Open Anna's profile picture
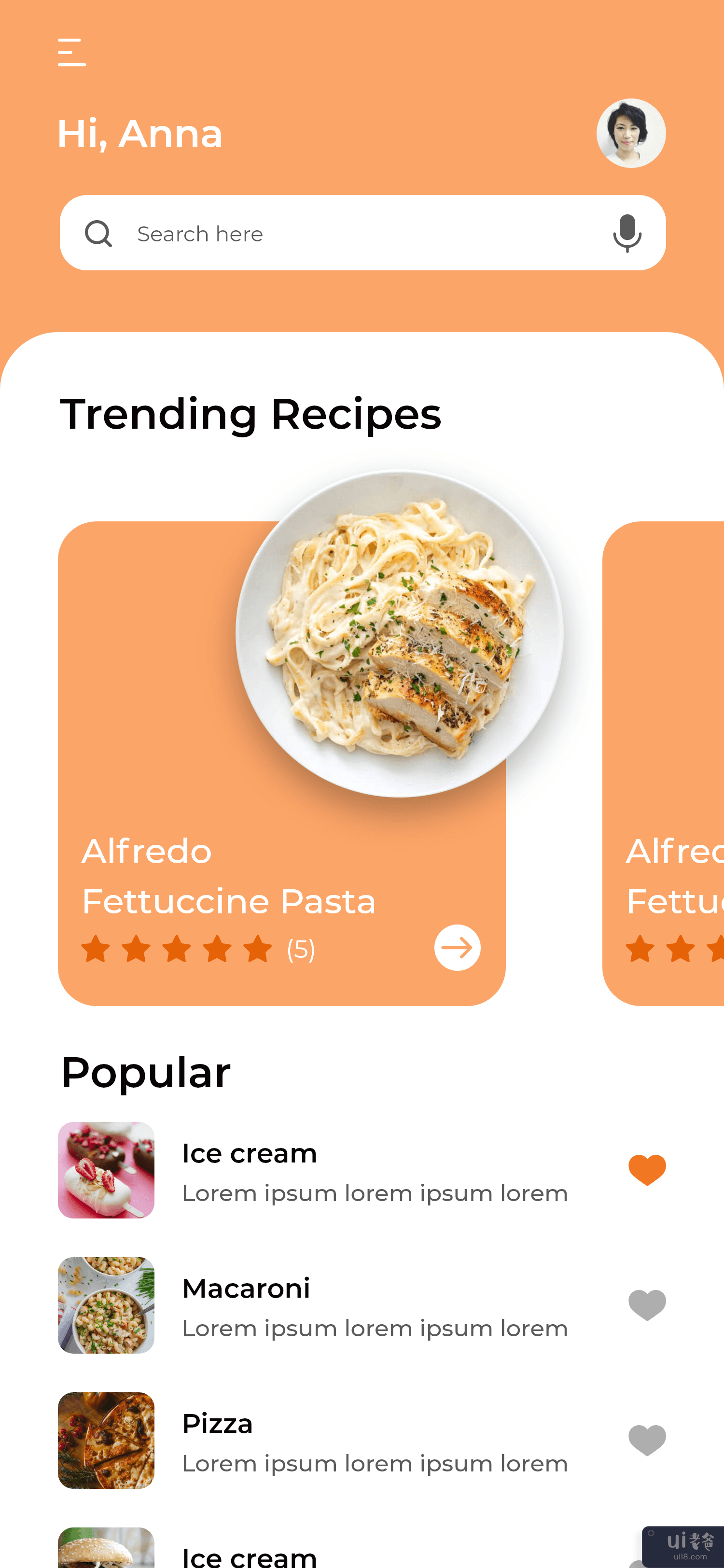 630,133
